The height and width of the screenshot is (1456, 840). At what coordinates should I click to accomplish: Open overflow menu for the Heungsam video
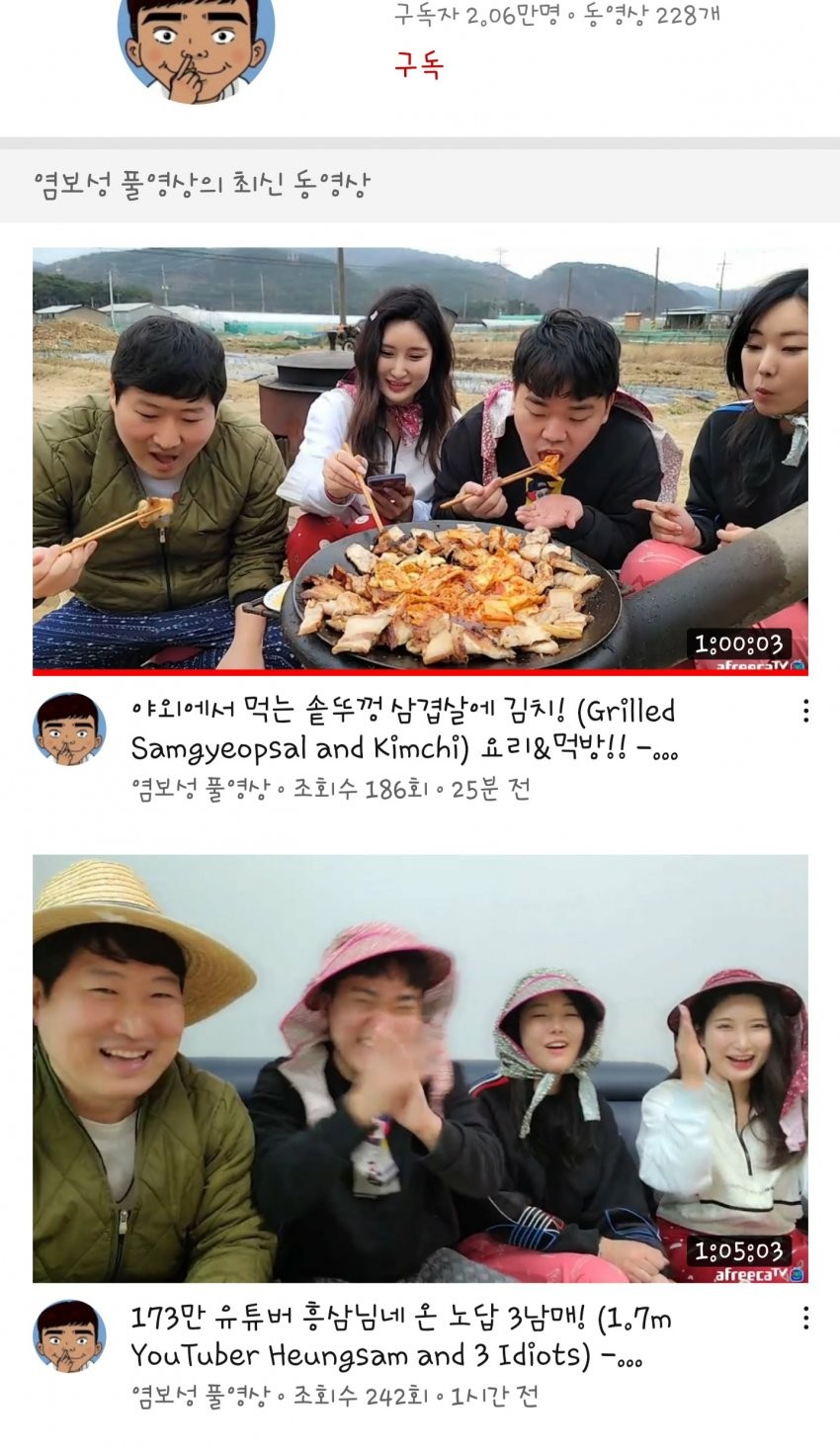point(806,1318)
